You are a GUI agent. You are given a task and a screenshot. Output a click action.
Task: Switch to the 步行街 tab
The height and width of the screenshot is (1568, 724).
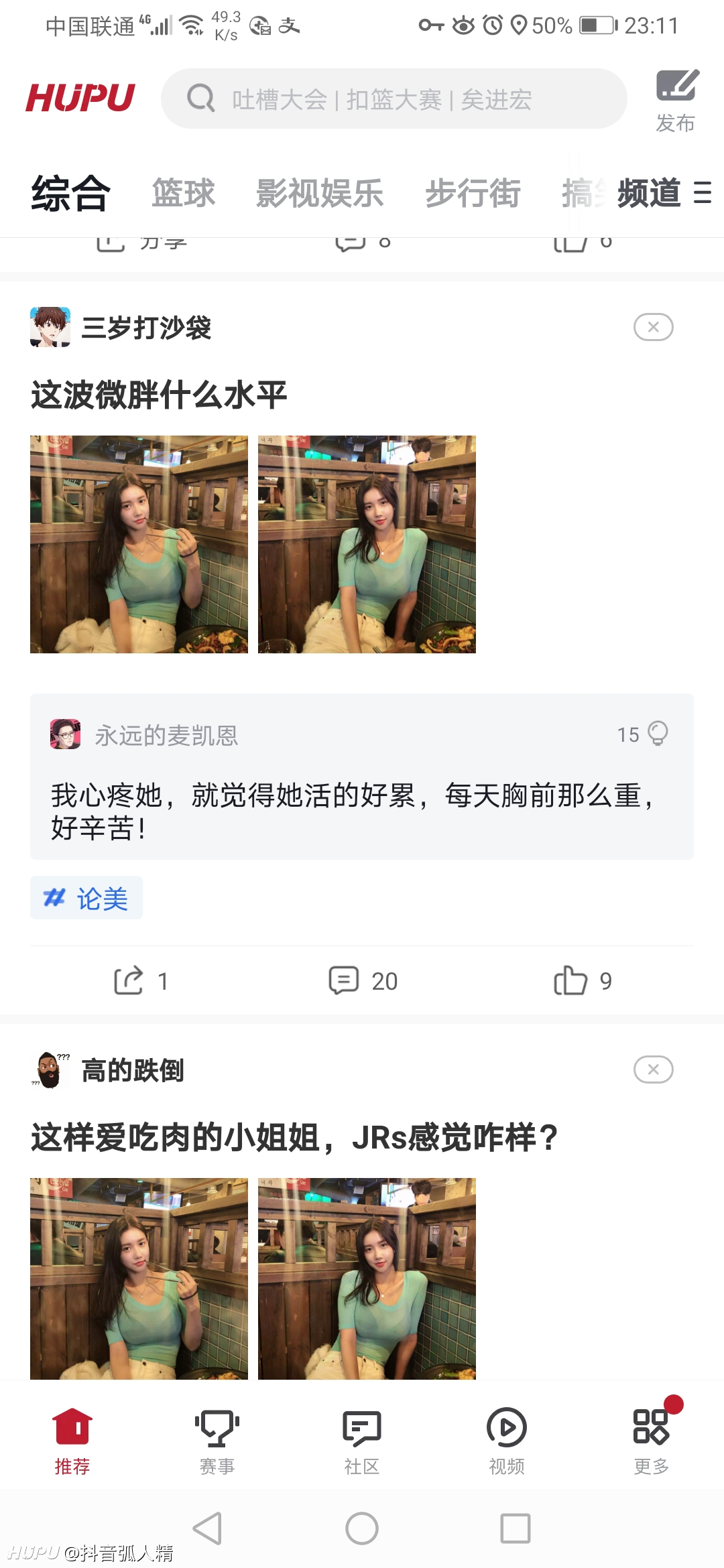click(x=473, y=193)
